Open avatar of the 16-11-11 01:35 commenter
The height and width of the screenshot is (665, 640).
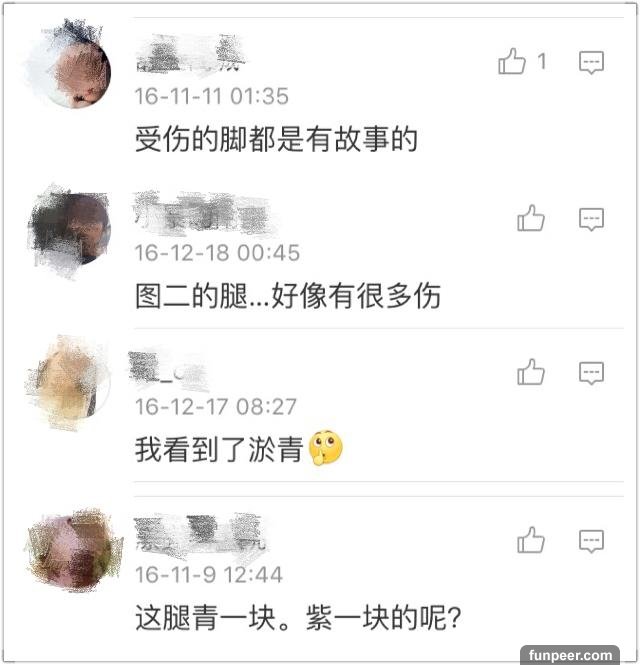pos(70,65)
